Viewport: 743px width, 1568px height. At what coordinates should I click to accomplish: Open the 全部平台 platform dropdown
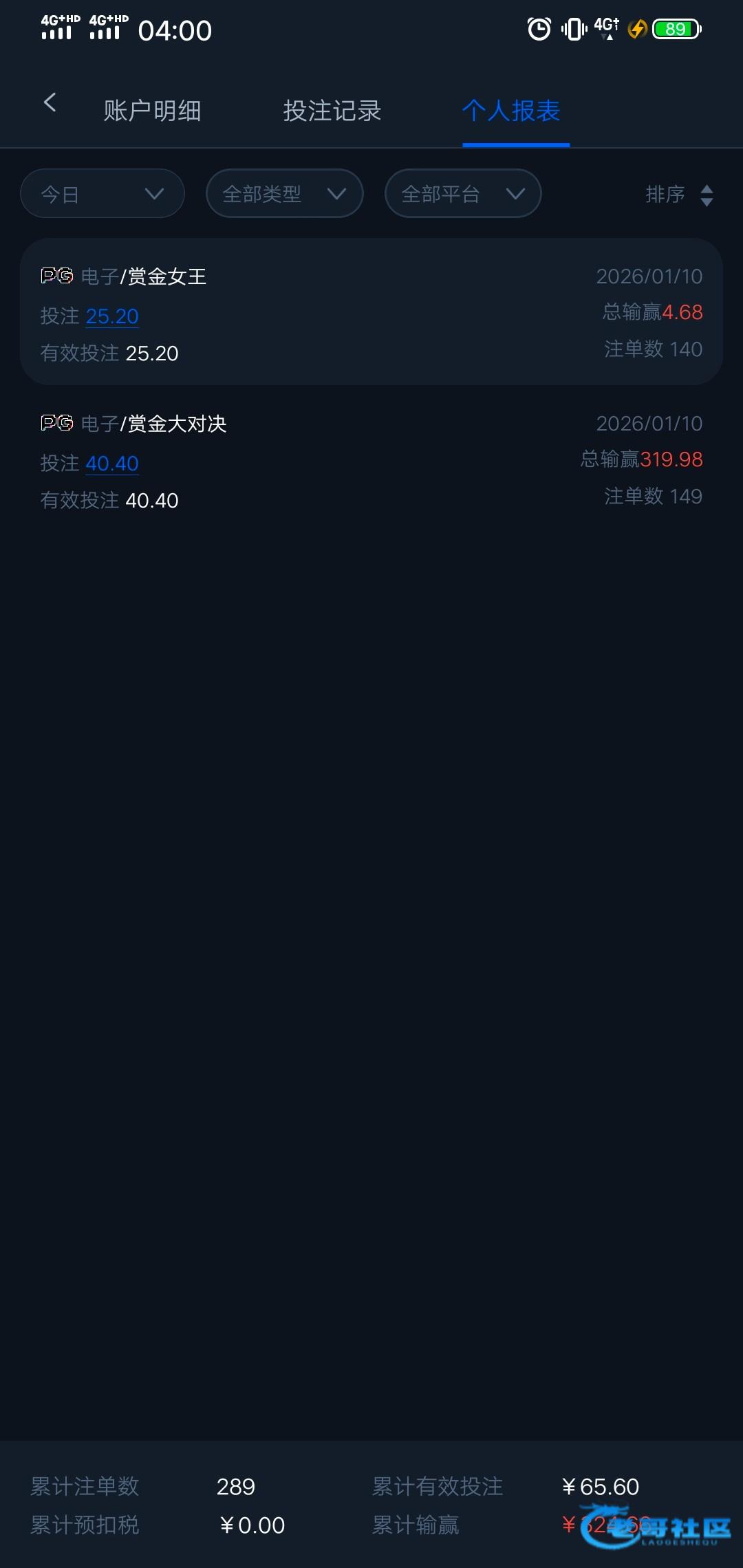point(463,194)
